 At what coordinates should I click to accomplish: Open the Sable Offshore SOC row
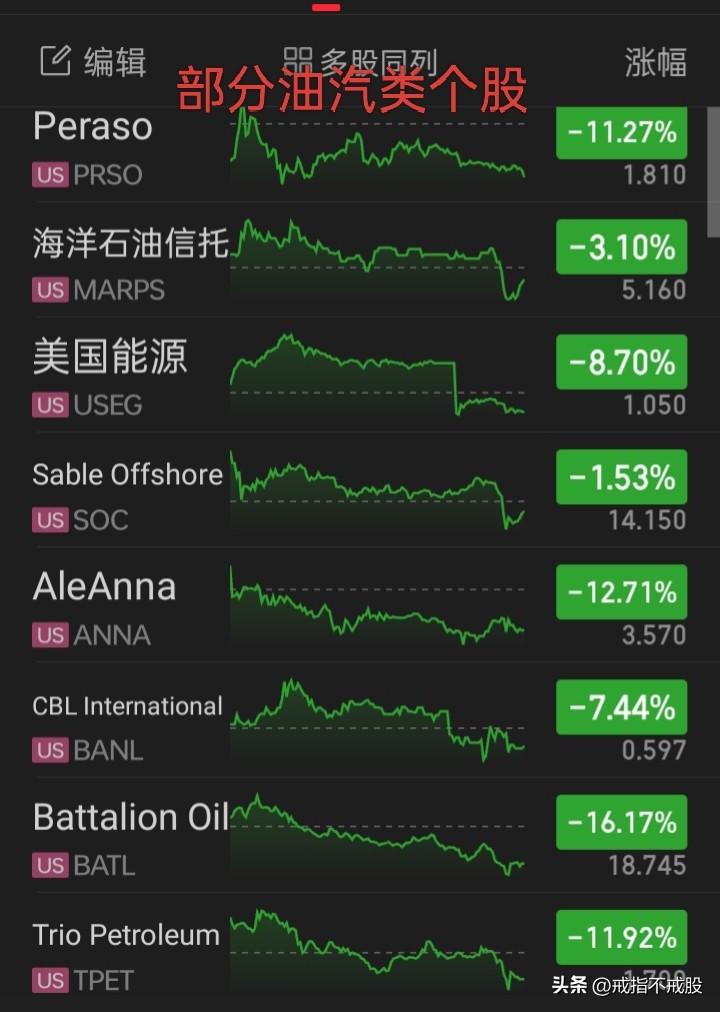coord(360,490)
